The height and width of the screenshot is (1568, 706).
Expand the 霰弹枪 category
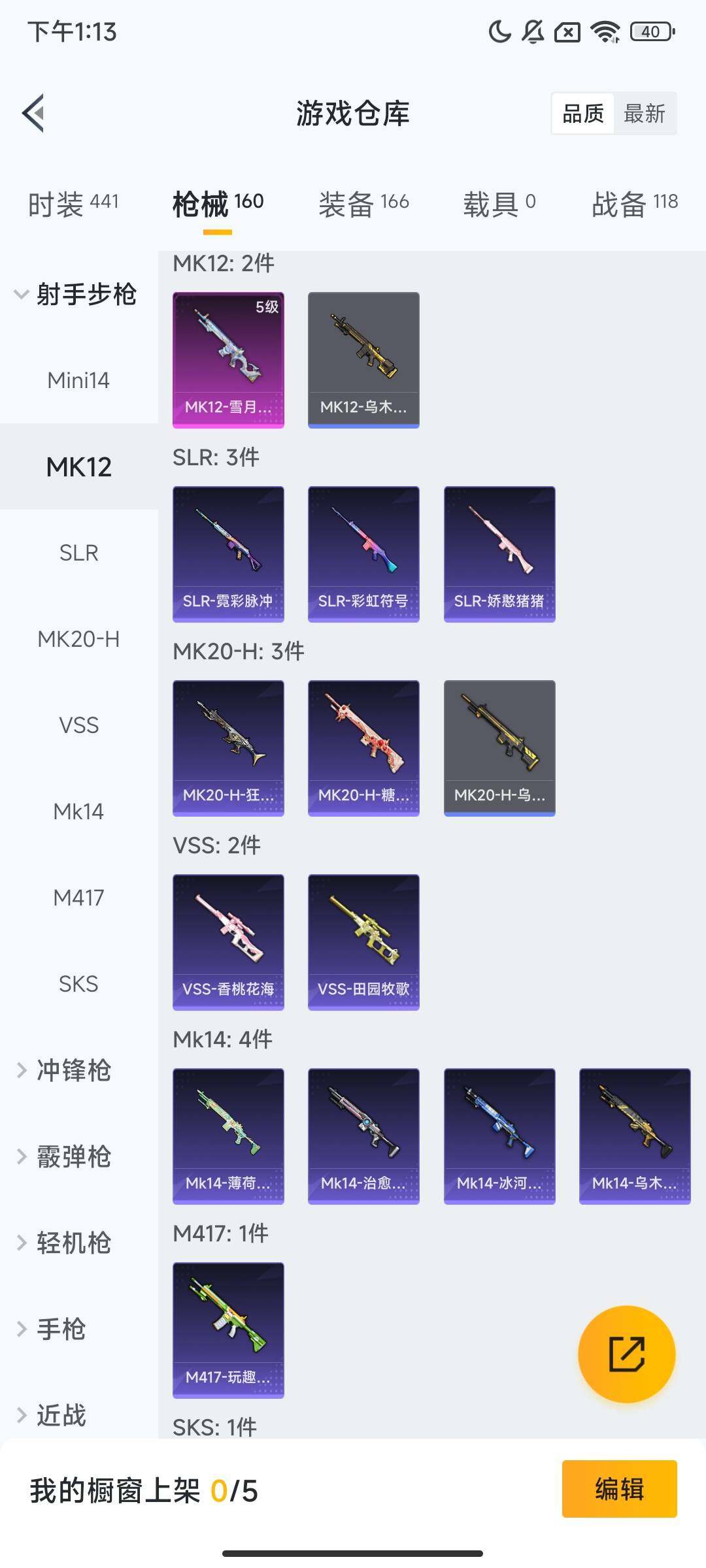tap(73, 1156)
